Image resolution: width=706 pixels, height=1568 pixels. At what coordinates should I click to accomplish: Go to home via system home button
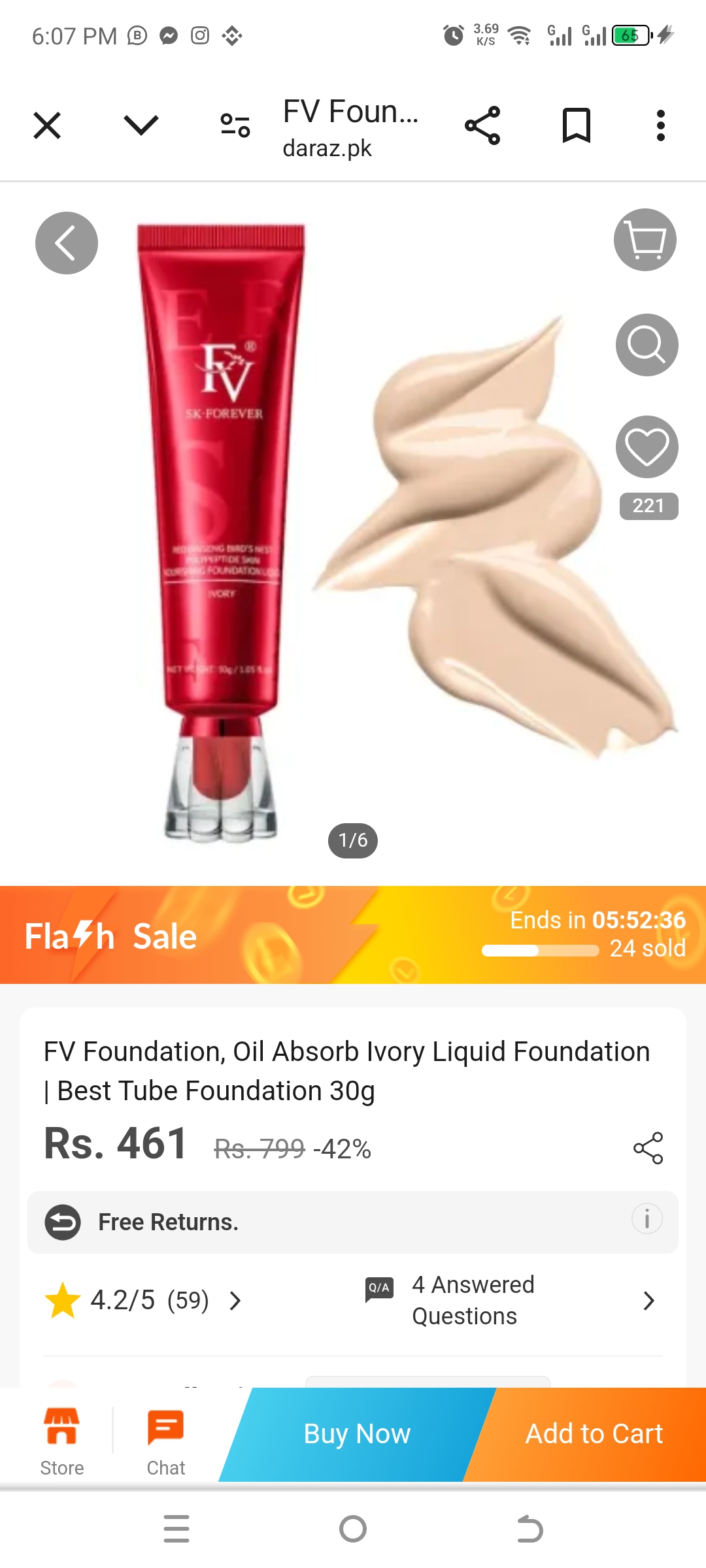click(353, 1529)
